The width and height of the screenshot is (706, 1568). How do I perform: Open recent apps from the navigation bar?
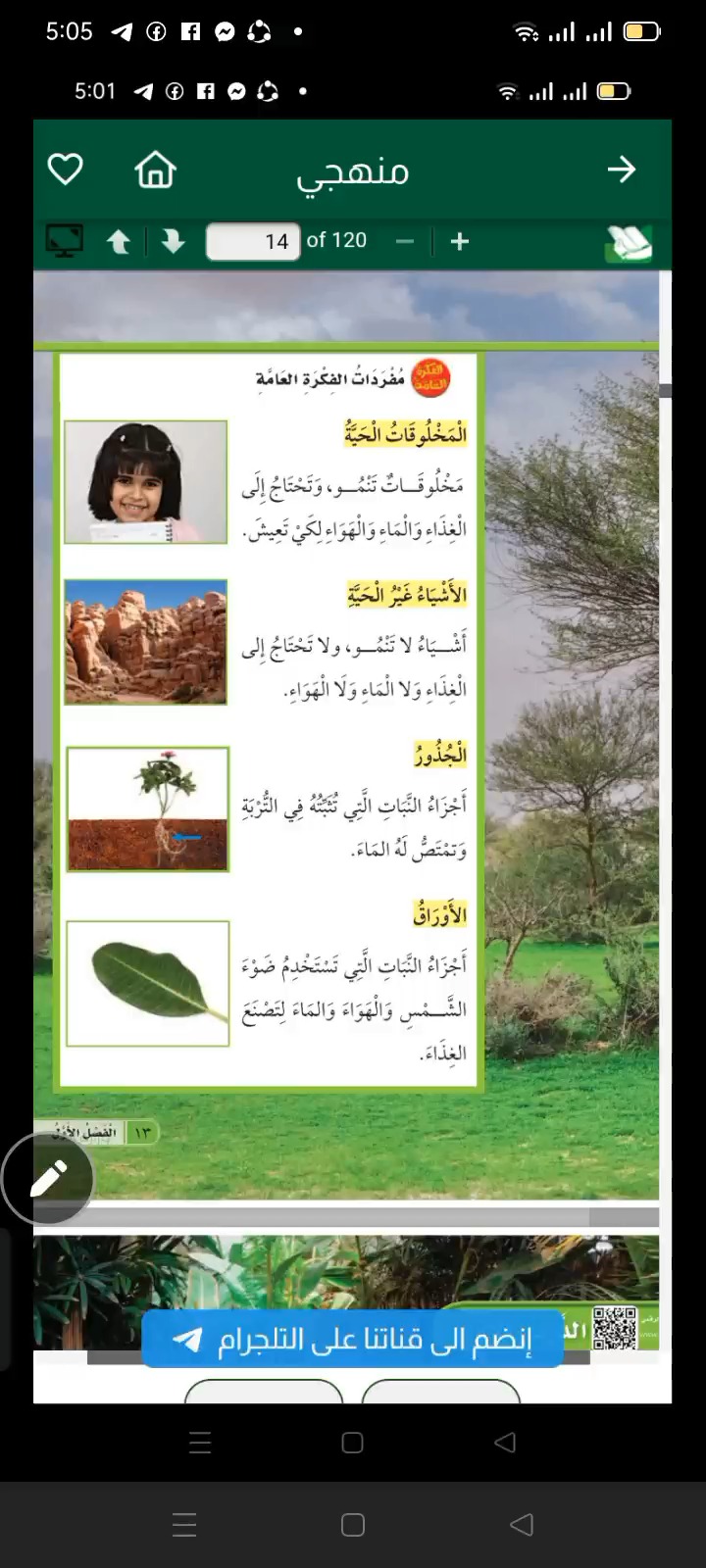click(x=184, y=1524)
